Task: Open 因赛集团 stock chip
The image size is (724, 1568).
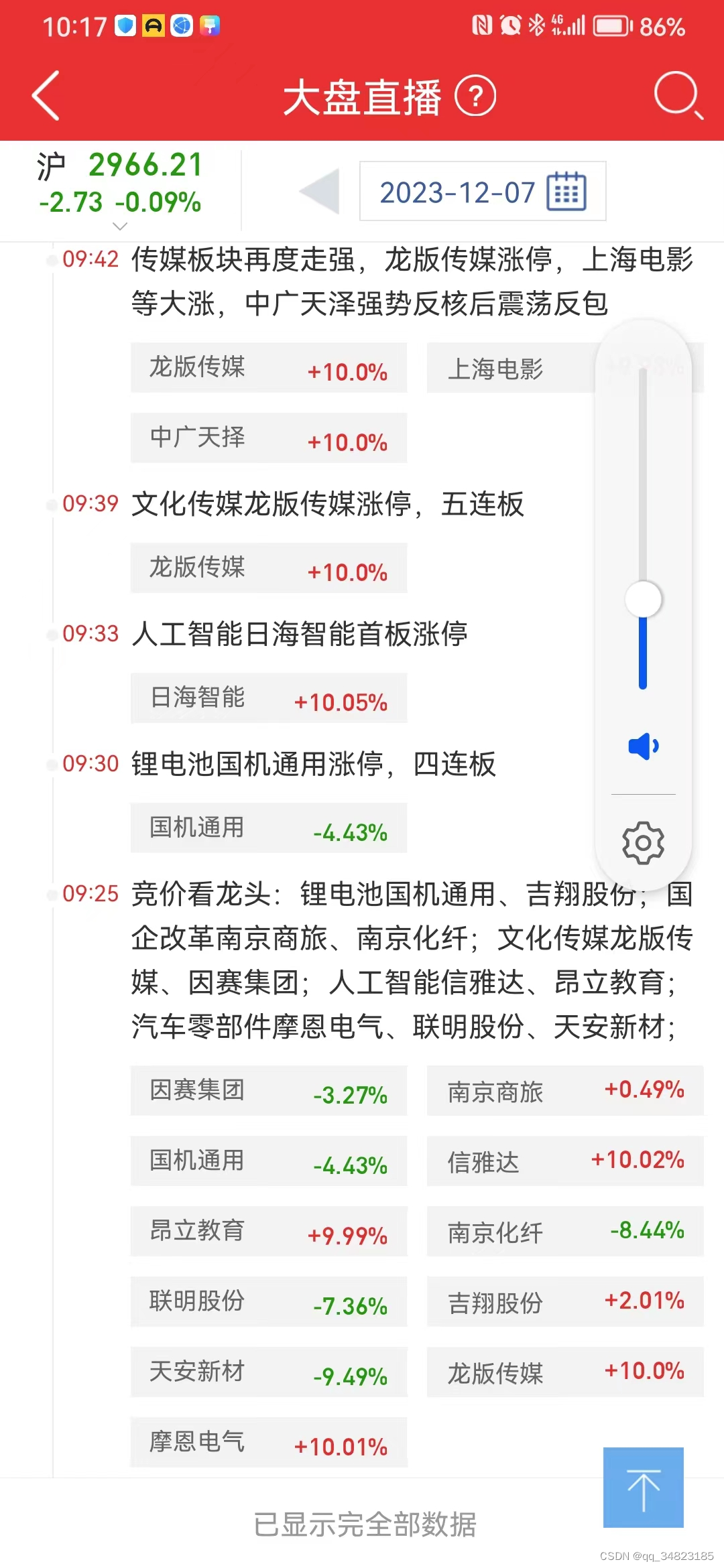Action: click(x=269, y=1091)
